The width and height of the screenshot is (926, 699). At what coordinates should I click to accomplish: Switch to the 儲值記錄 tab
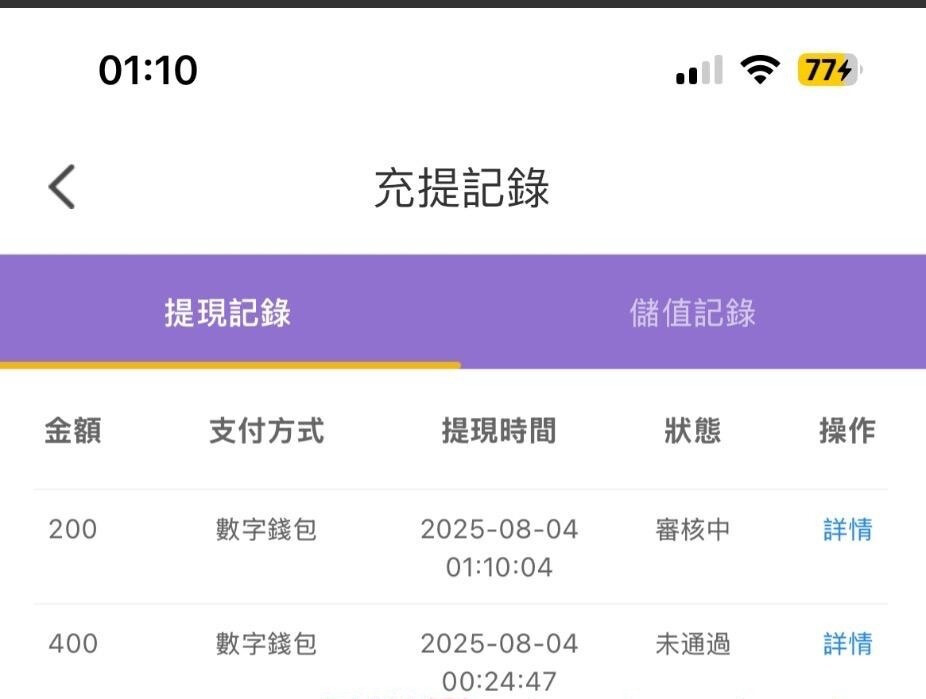692,313
